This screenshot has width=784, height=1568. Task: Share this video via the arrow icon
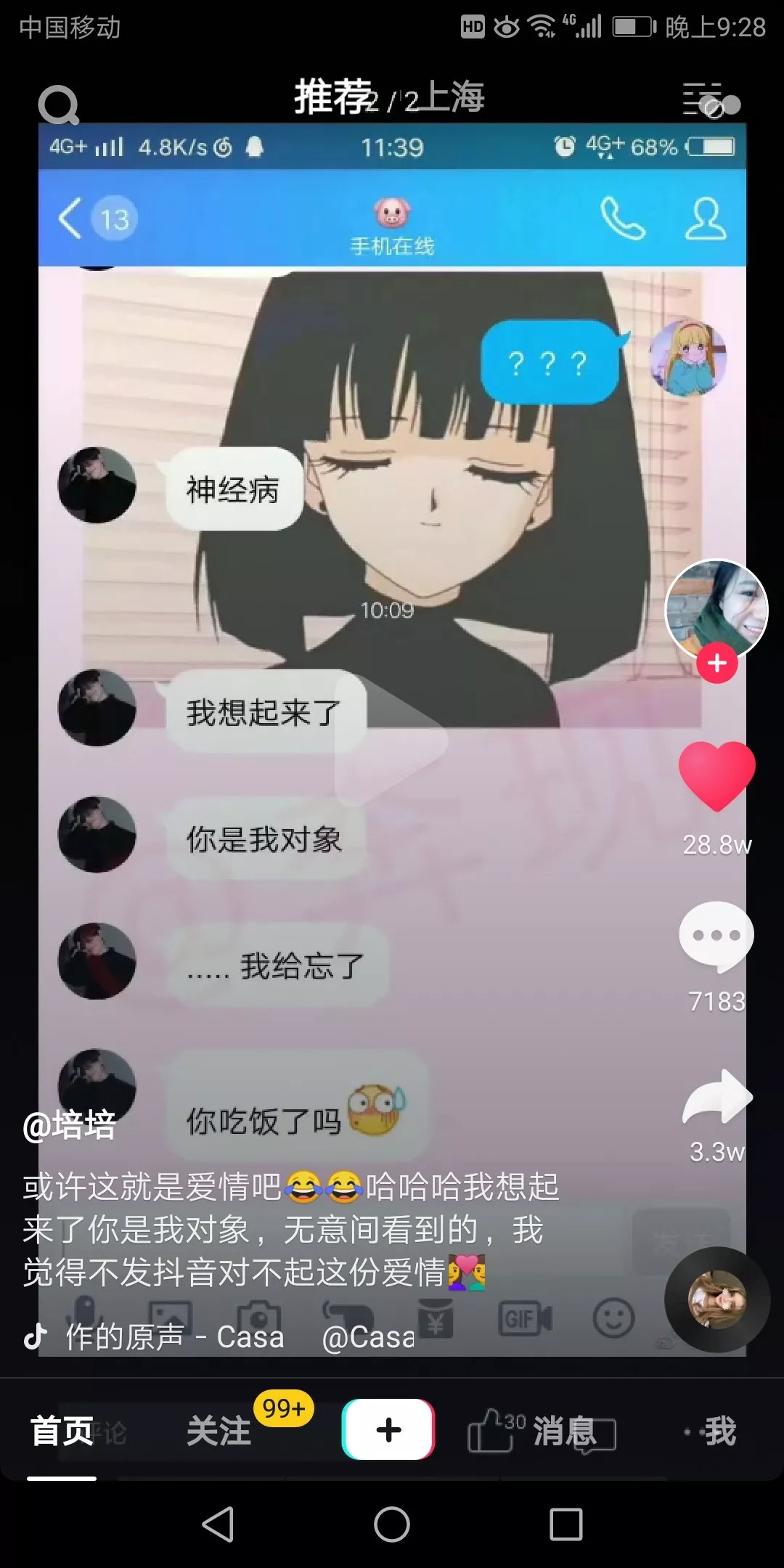tap(716, 1098)
